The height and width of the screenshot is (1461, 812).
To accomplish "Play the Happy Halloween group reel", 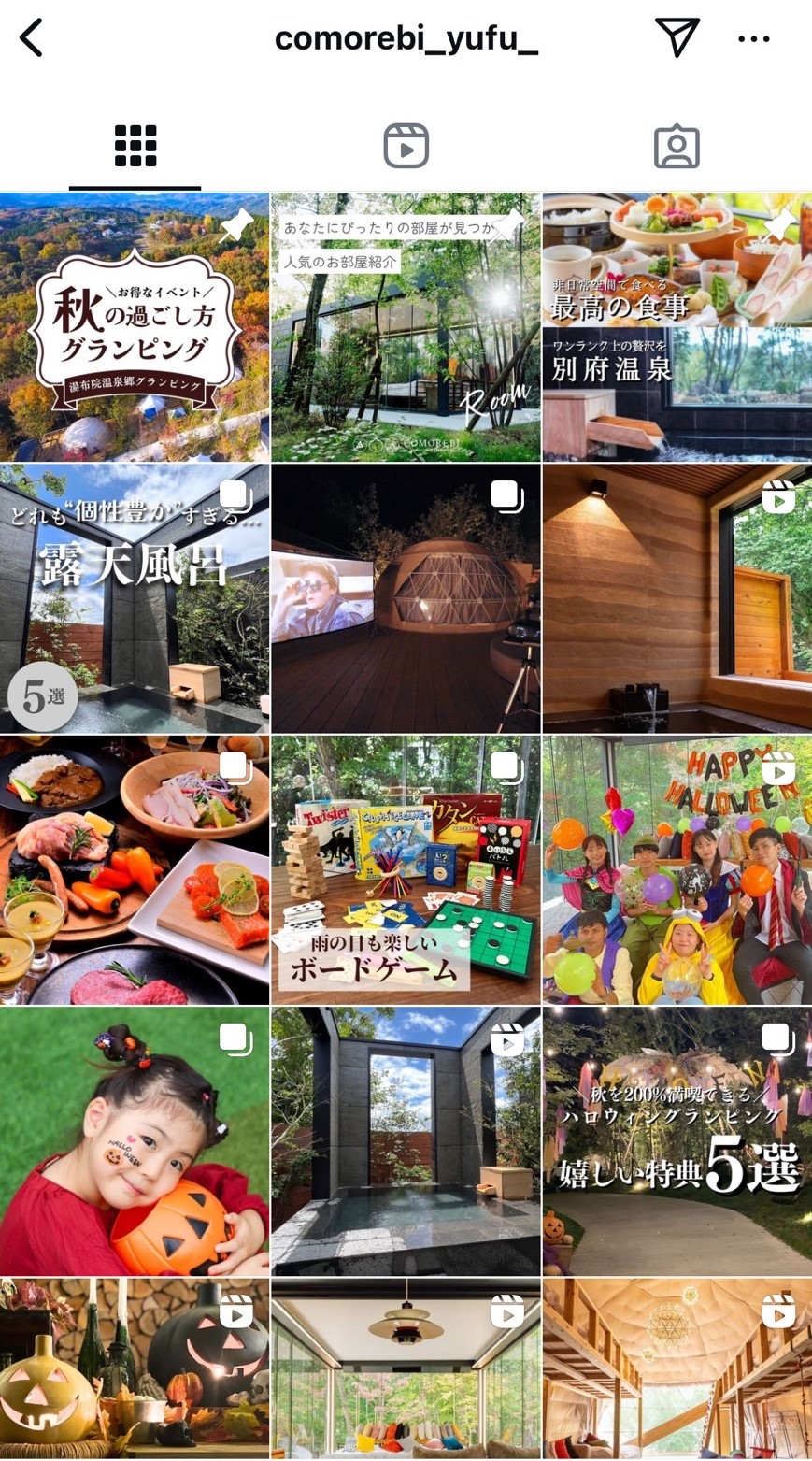I will (x=677, y=869).
